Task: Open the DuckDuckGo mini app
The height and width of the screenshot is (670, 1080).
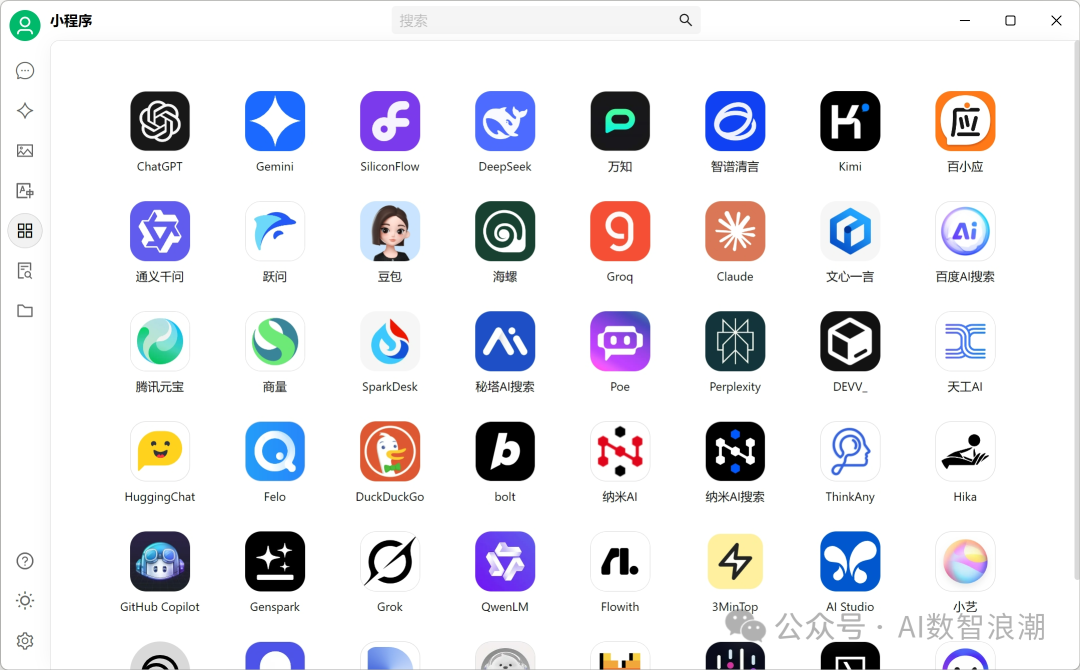Action: (x=390, y=451)
